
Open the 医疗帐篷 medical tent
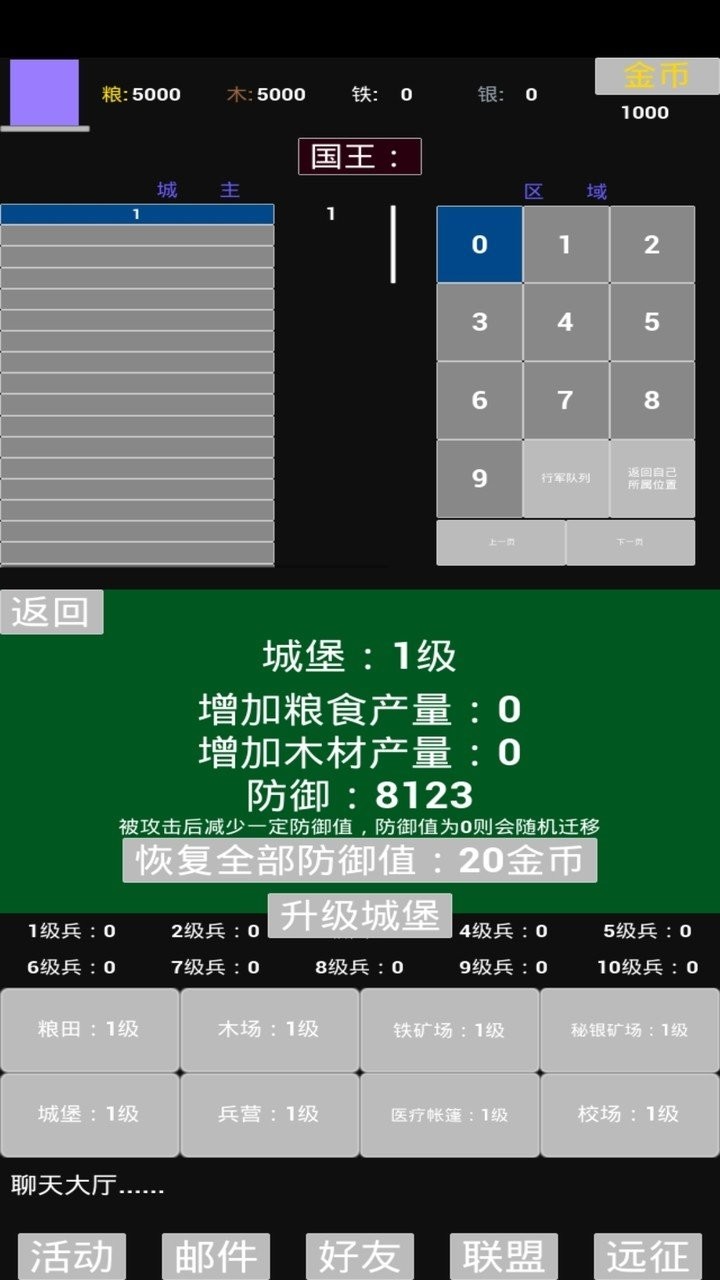pos(449,1115)
